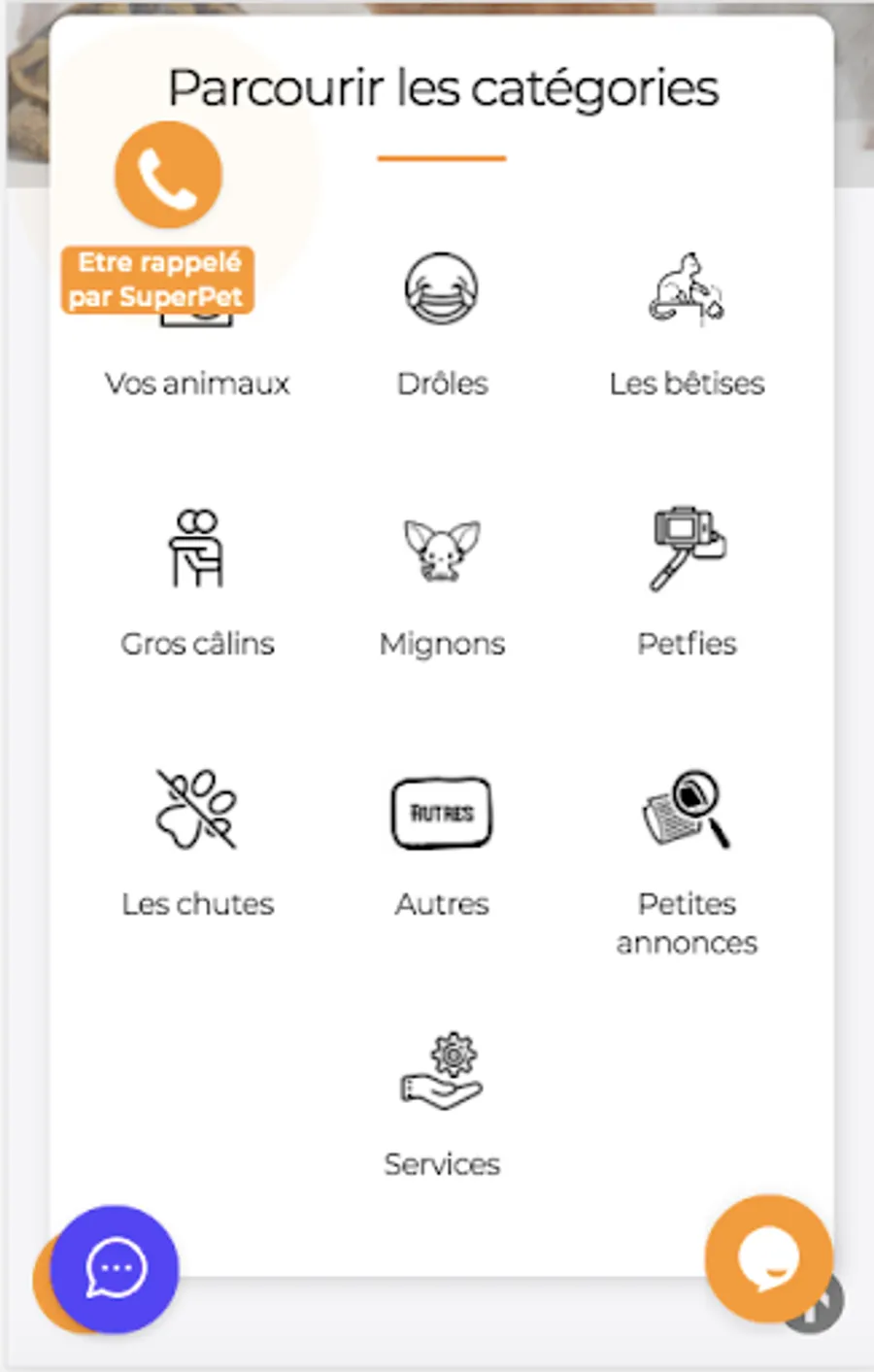Browse Petites annonces
Image resolution: width=874 pixels, height=1372 pixels.
pos(687,862)
